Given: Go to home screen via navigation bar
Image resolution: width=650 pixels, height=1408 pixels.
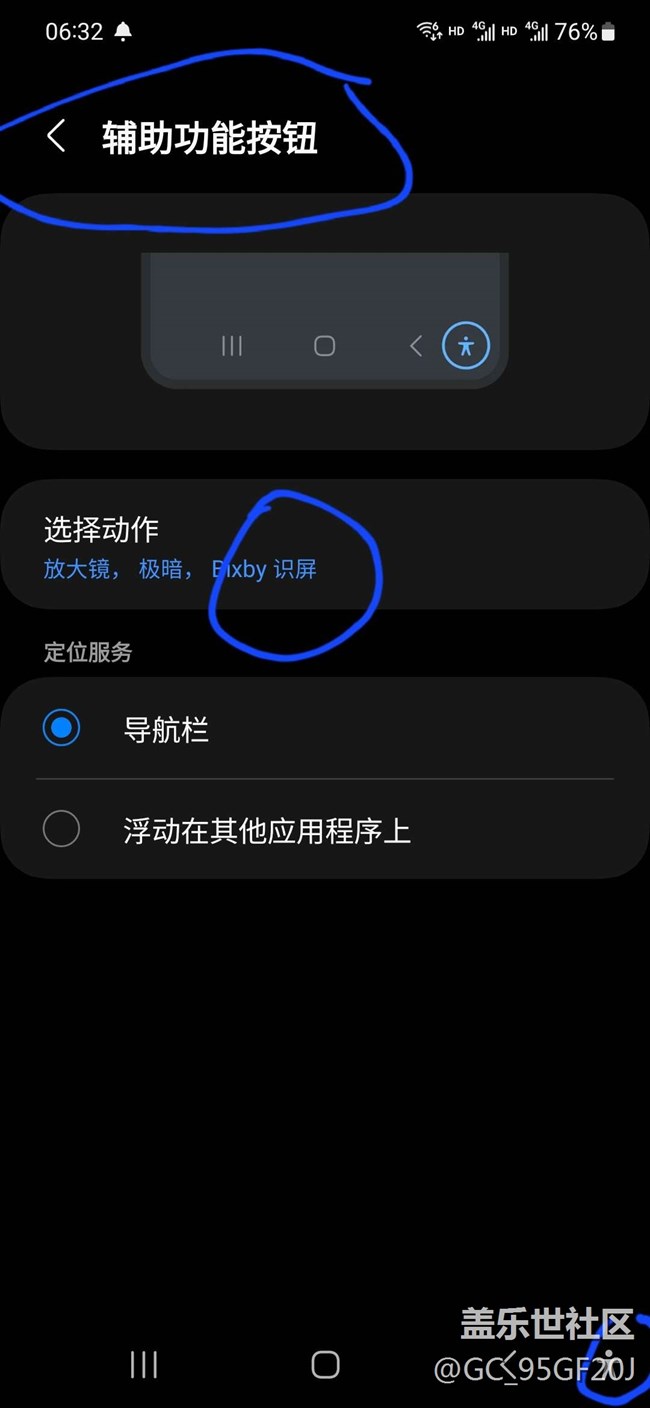Looking at the screenshot, I should 325,1364.
